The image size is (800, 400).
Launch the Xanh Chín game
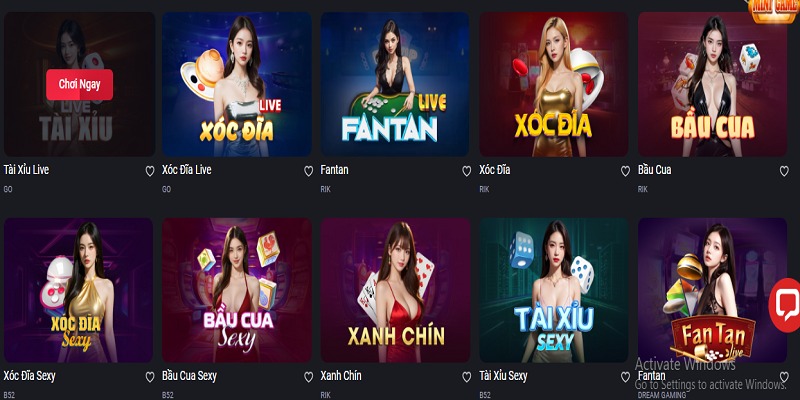click(x=395, y=290)
